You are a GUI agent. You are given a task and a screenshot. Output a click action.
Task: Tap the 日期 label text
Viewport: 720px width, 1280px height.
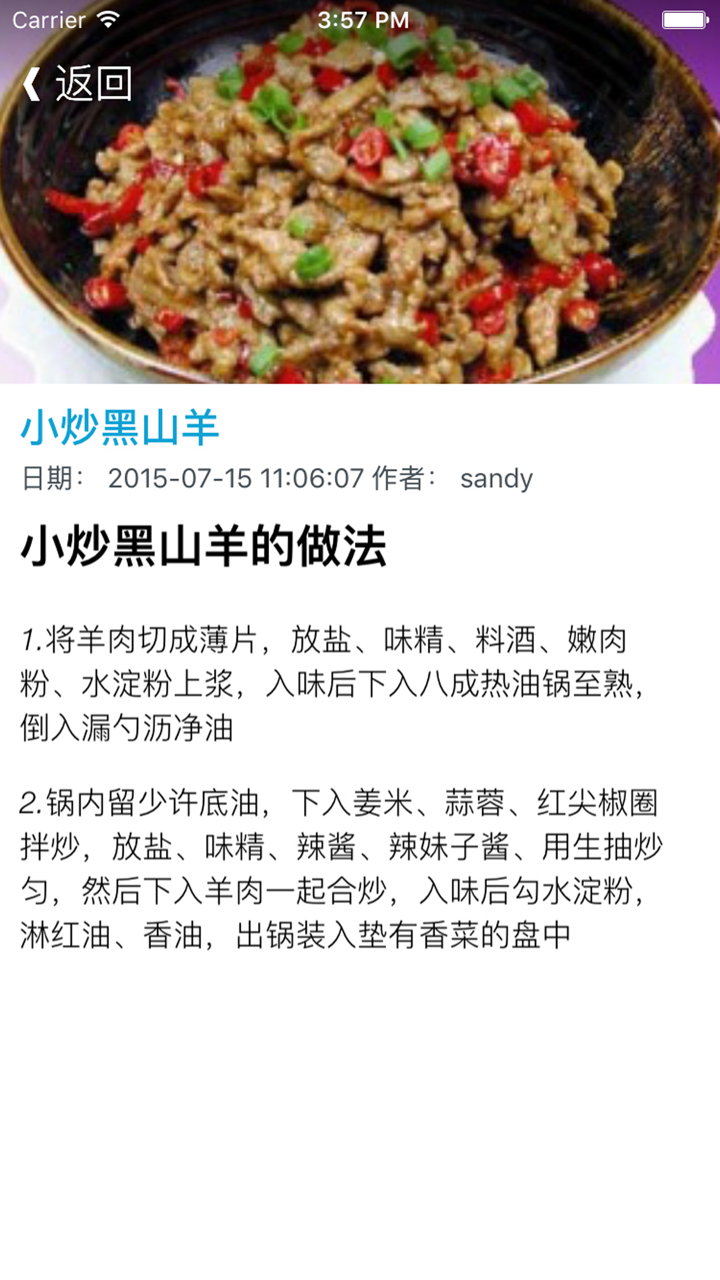[x=48, y=479]
